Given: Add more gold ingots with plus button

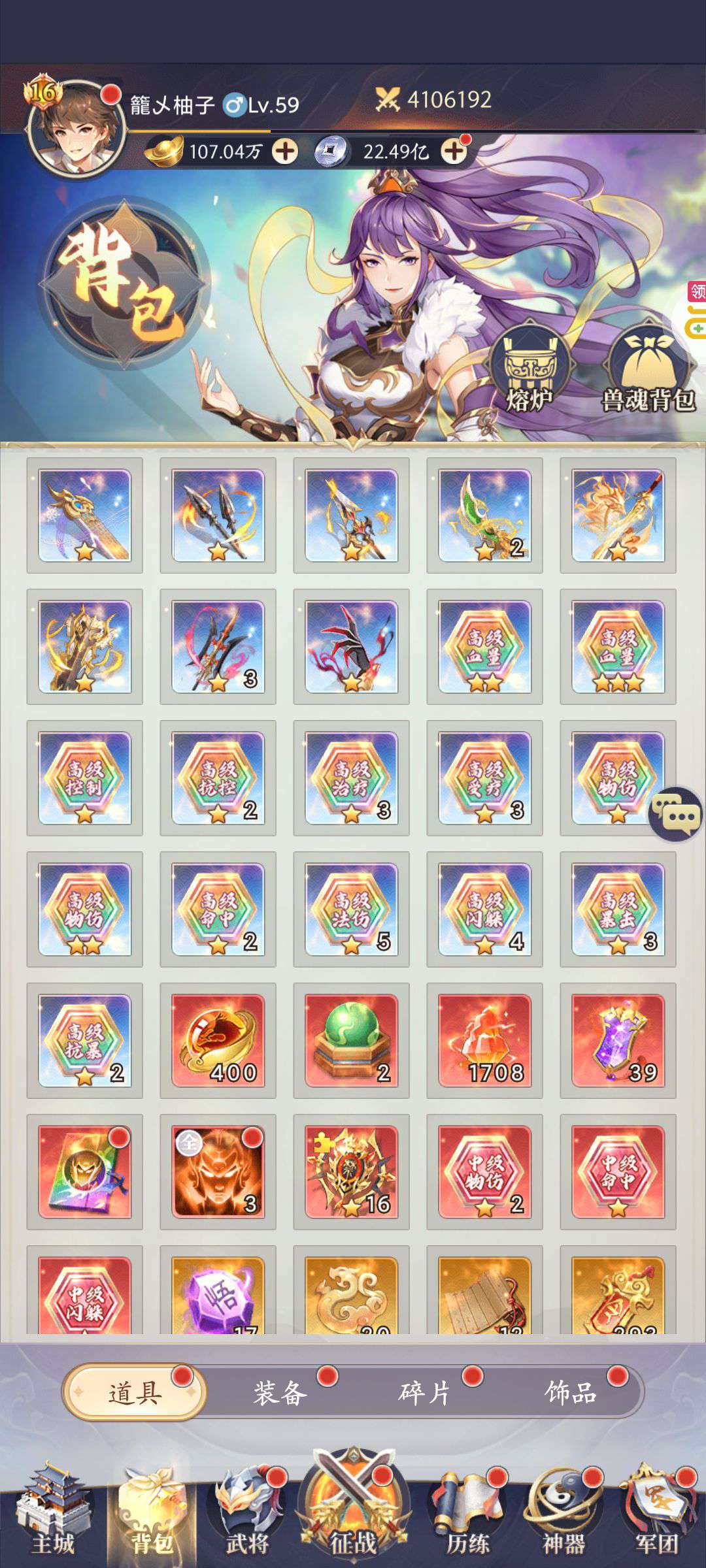Looking at the screenshot, I should click(284, 152).
